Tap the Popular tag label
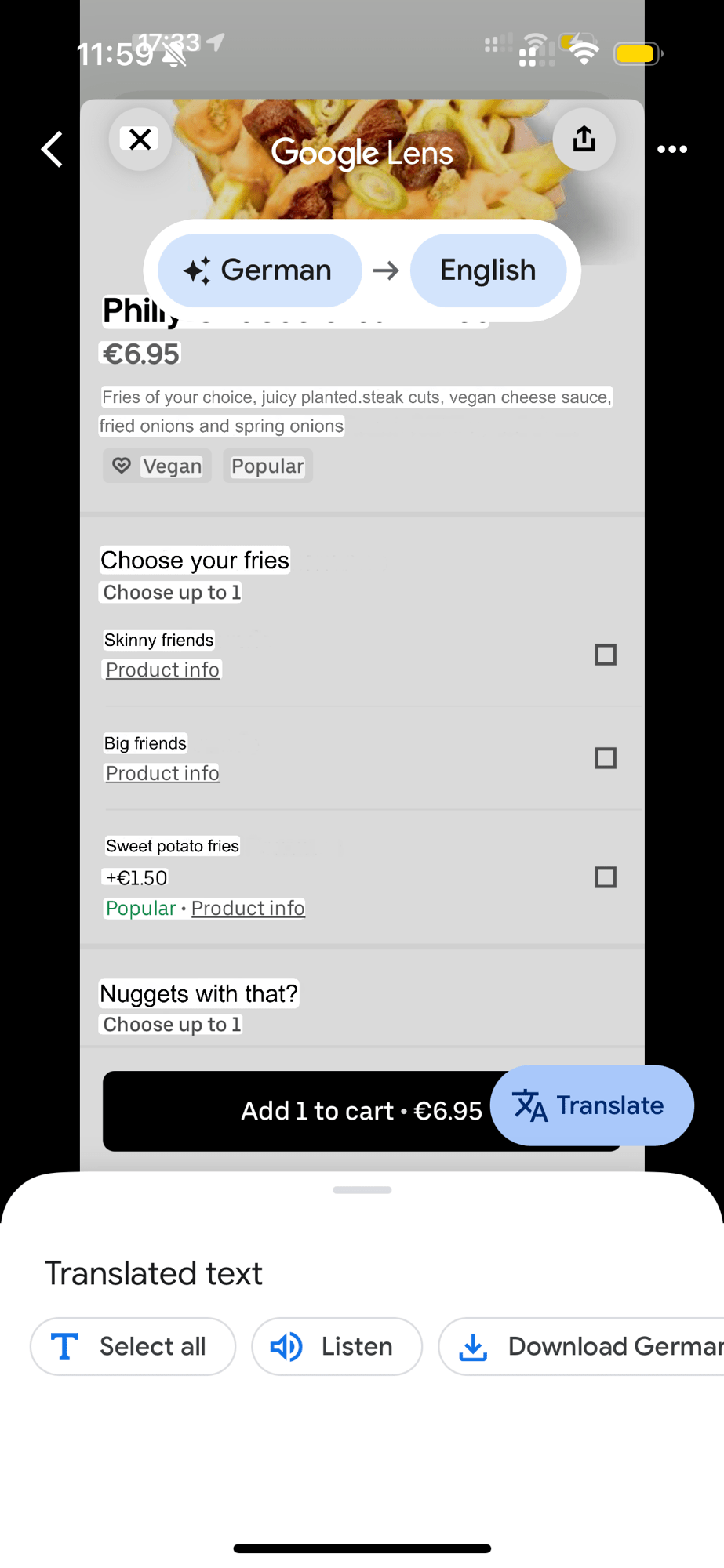724x1568 pixels. 267,466
